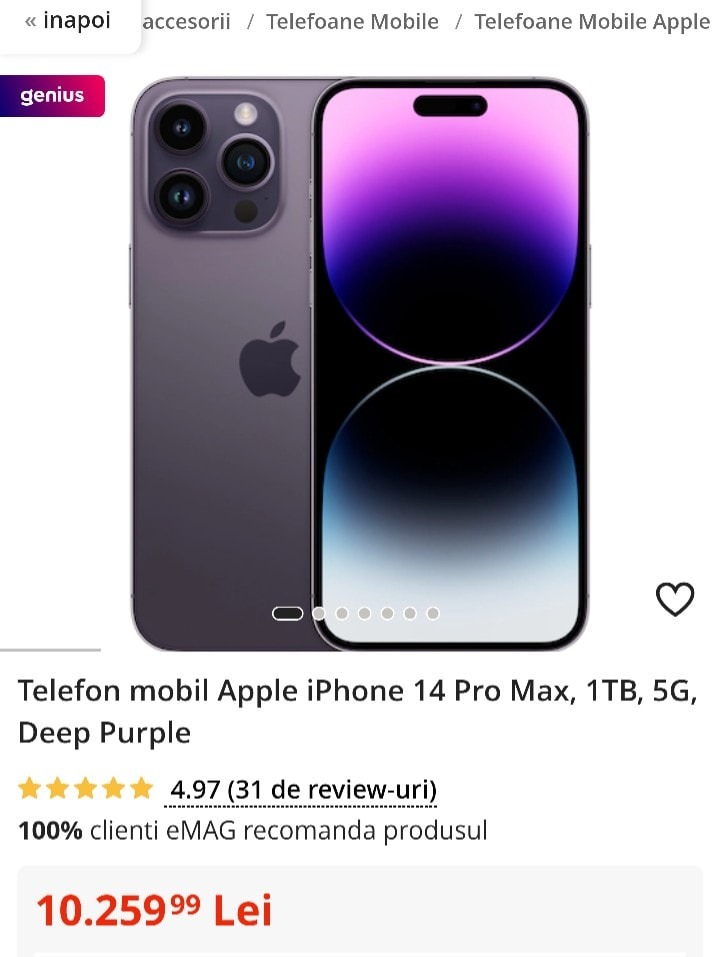Jump to the second gallery image dot
Viewport: 720px width, 957px height.
pos(319,613)
